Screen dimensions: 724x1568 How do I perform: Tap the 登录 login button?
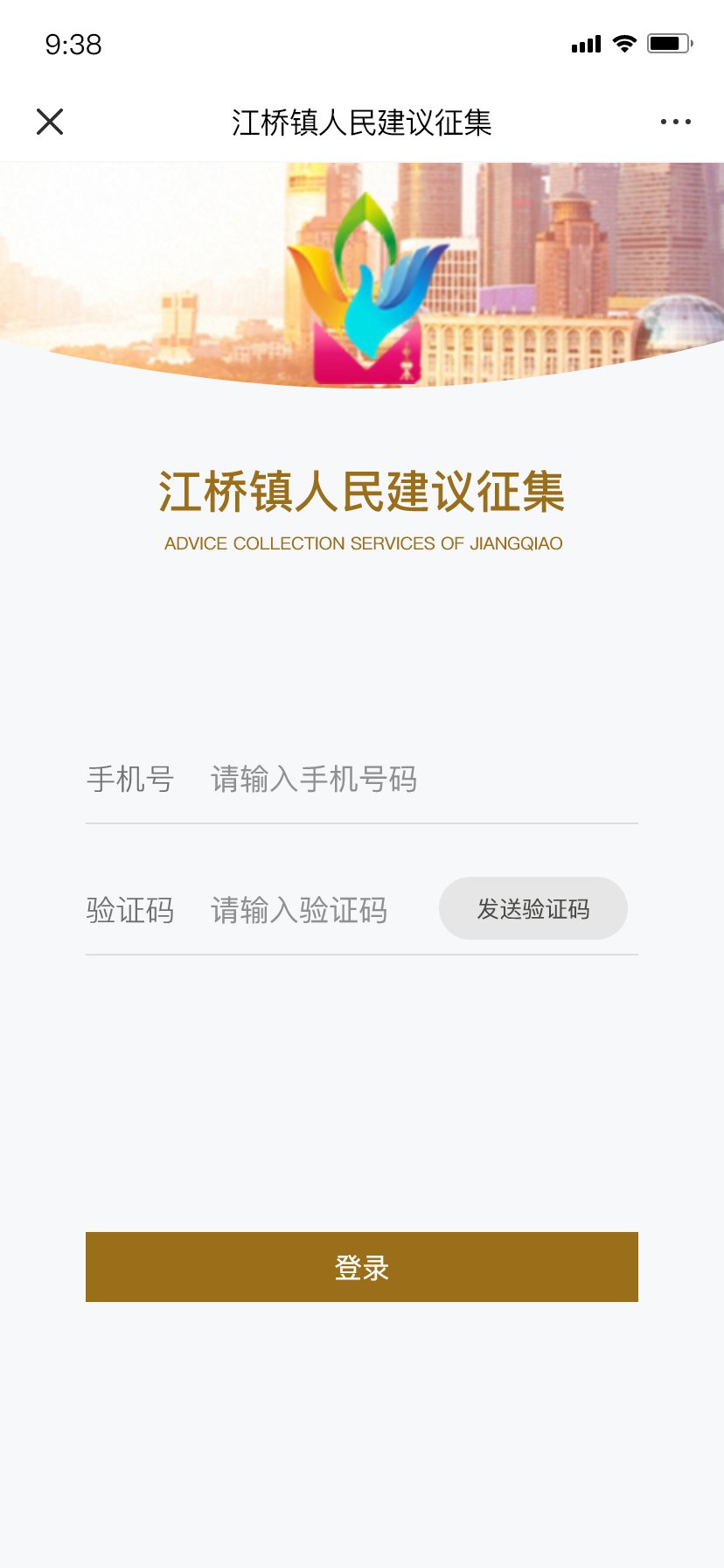click(362, 1267)
